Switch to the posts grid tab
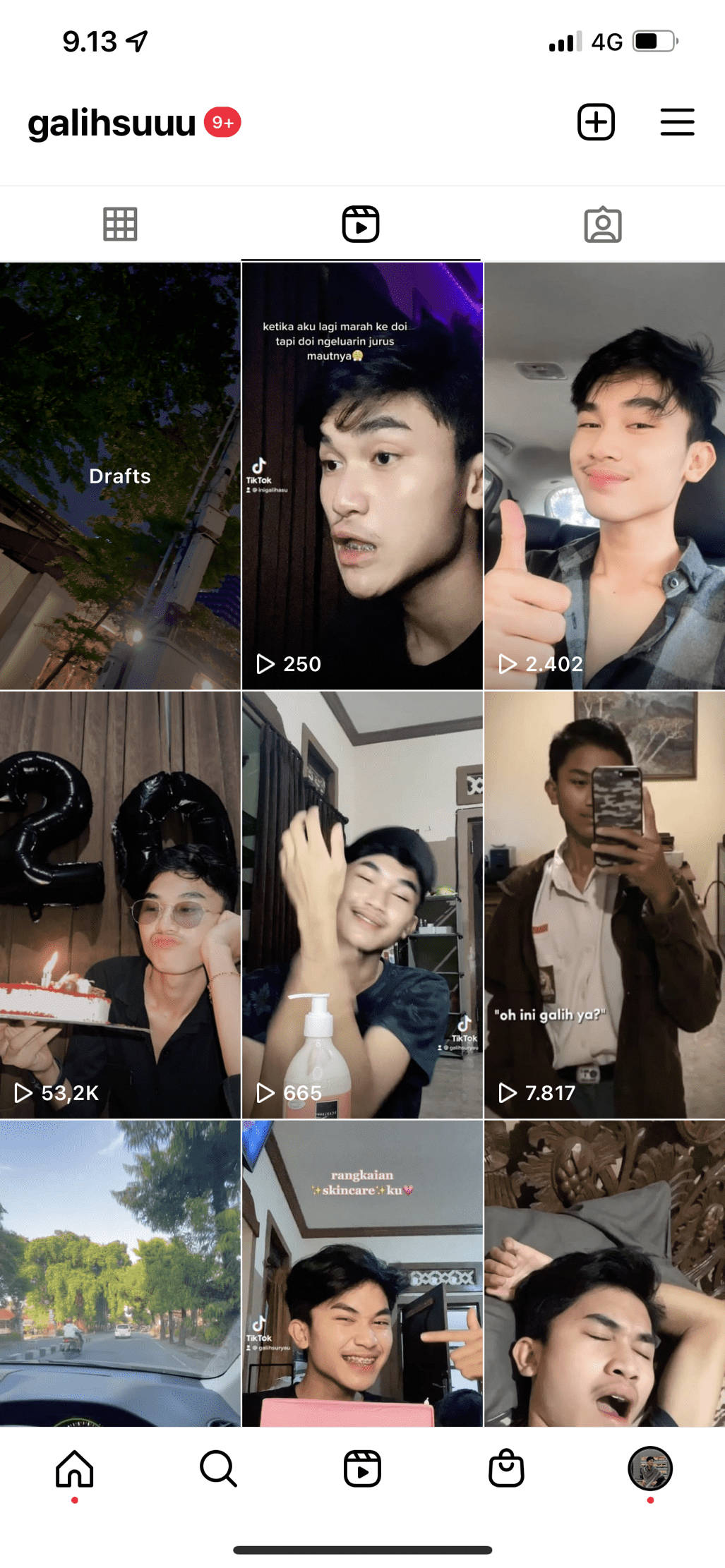The height and width of the screenshot is (1568, 725). click(x=120, y=224)
